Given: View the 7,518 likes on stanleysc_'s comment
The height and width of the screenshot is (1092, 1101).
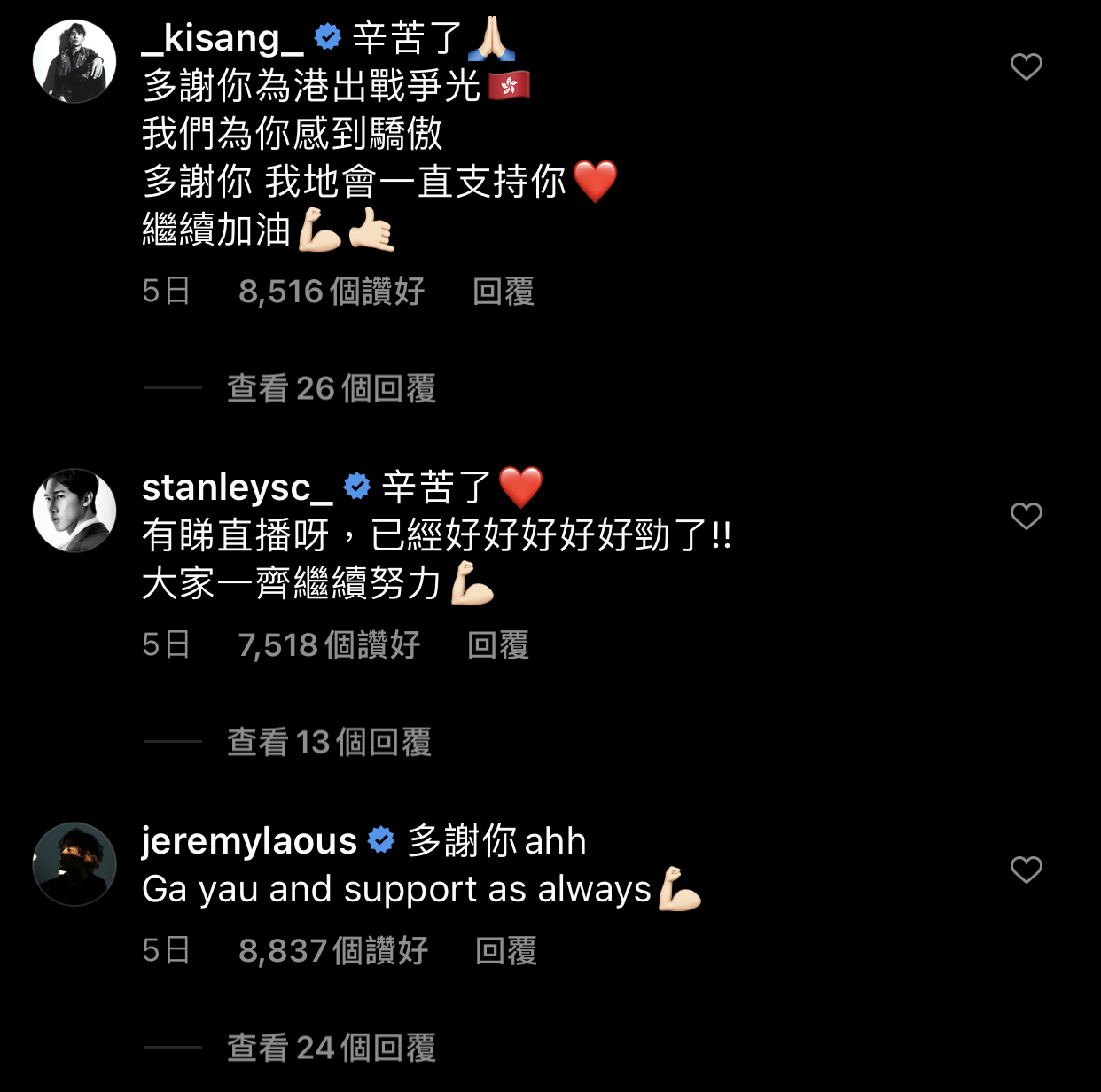Looking at the screenshot, I should point(328,645).
